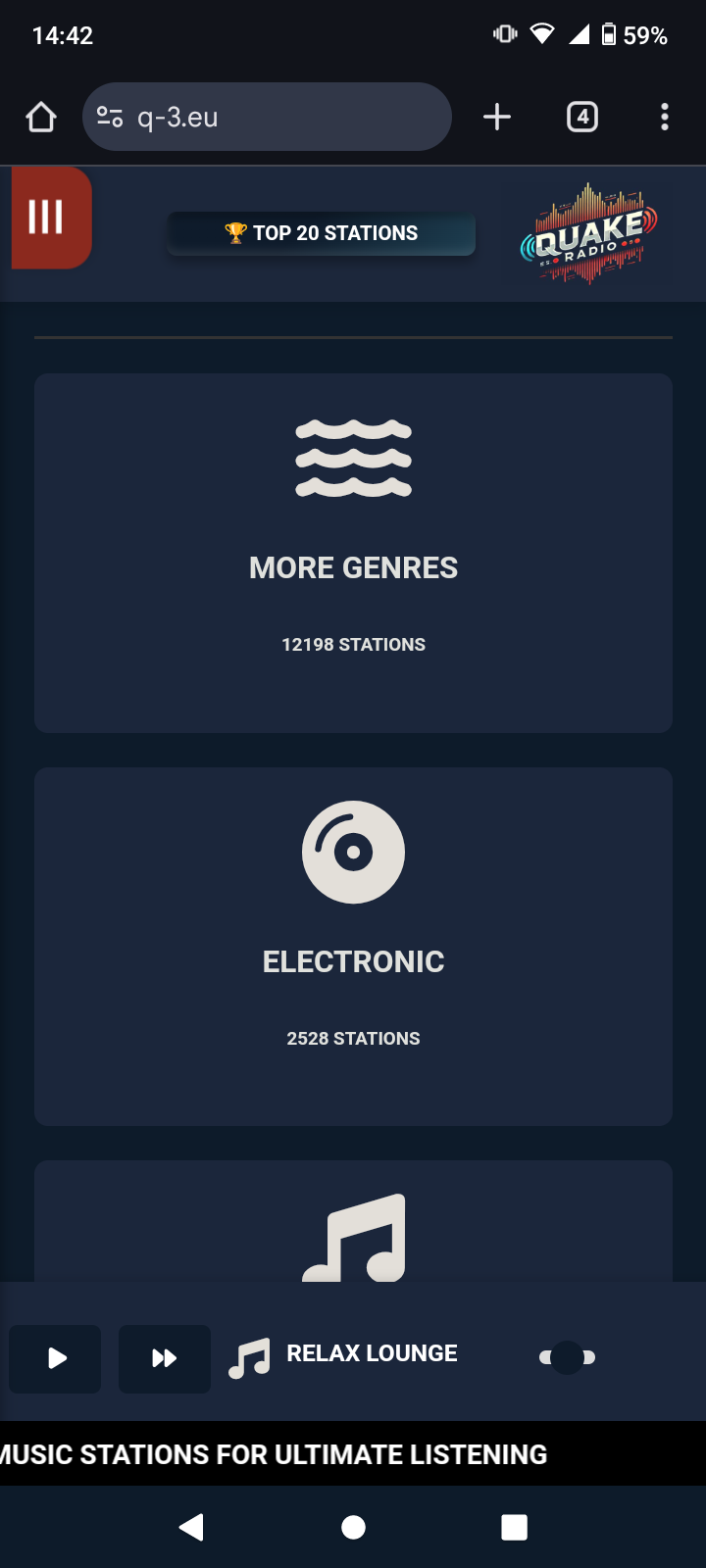
Task: Show the open tabs switcher
Action: click(x=582, y=118)
